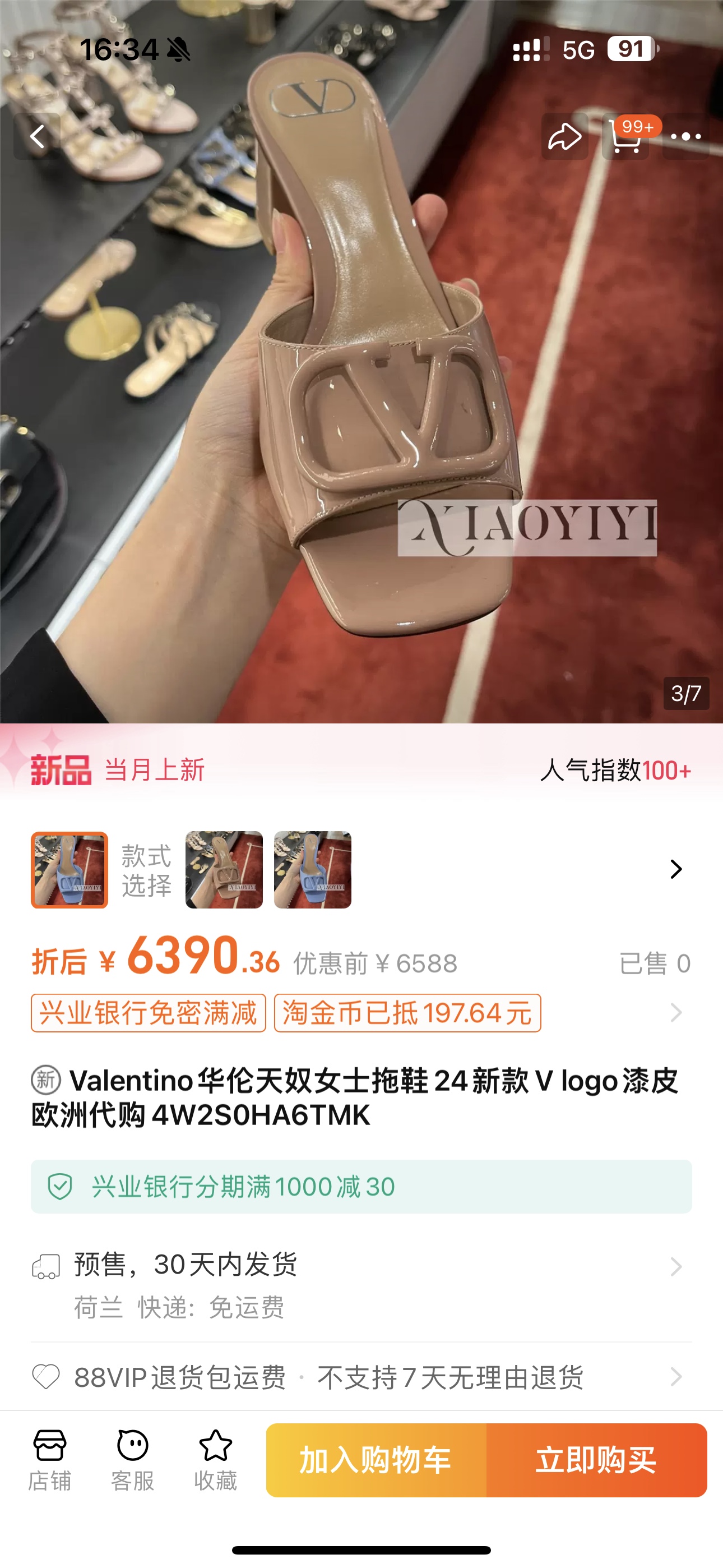Open the 兴业银行免密满减 coupon details
Screen dimensions: 723x1568
[x=149, y=1013]
